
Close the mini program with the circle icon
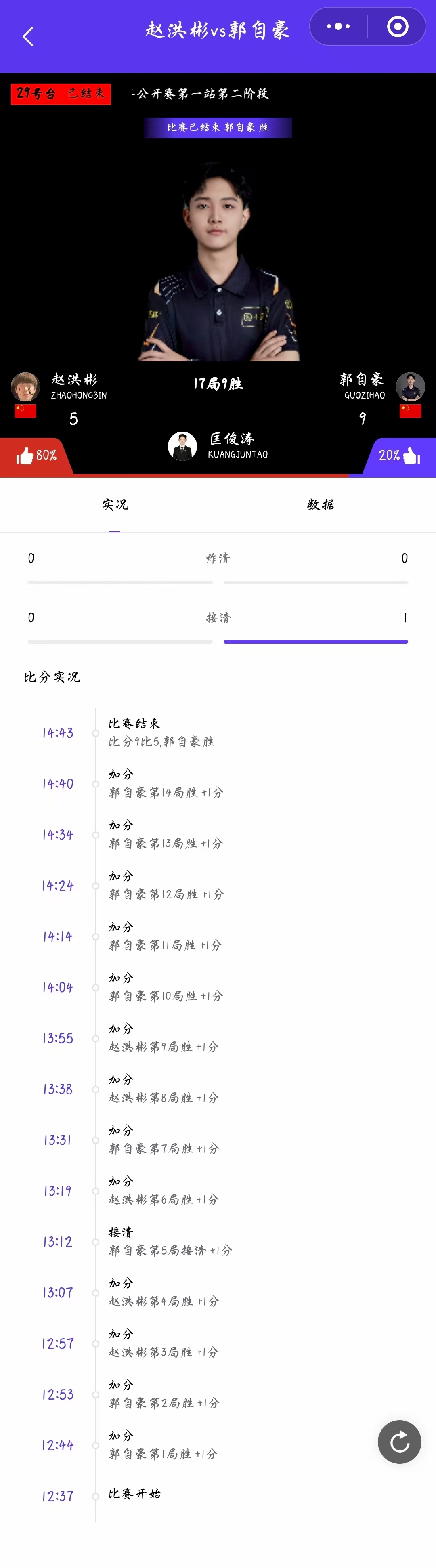click(x=398, y=27)
